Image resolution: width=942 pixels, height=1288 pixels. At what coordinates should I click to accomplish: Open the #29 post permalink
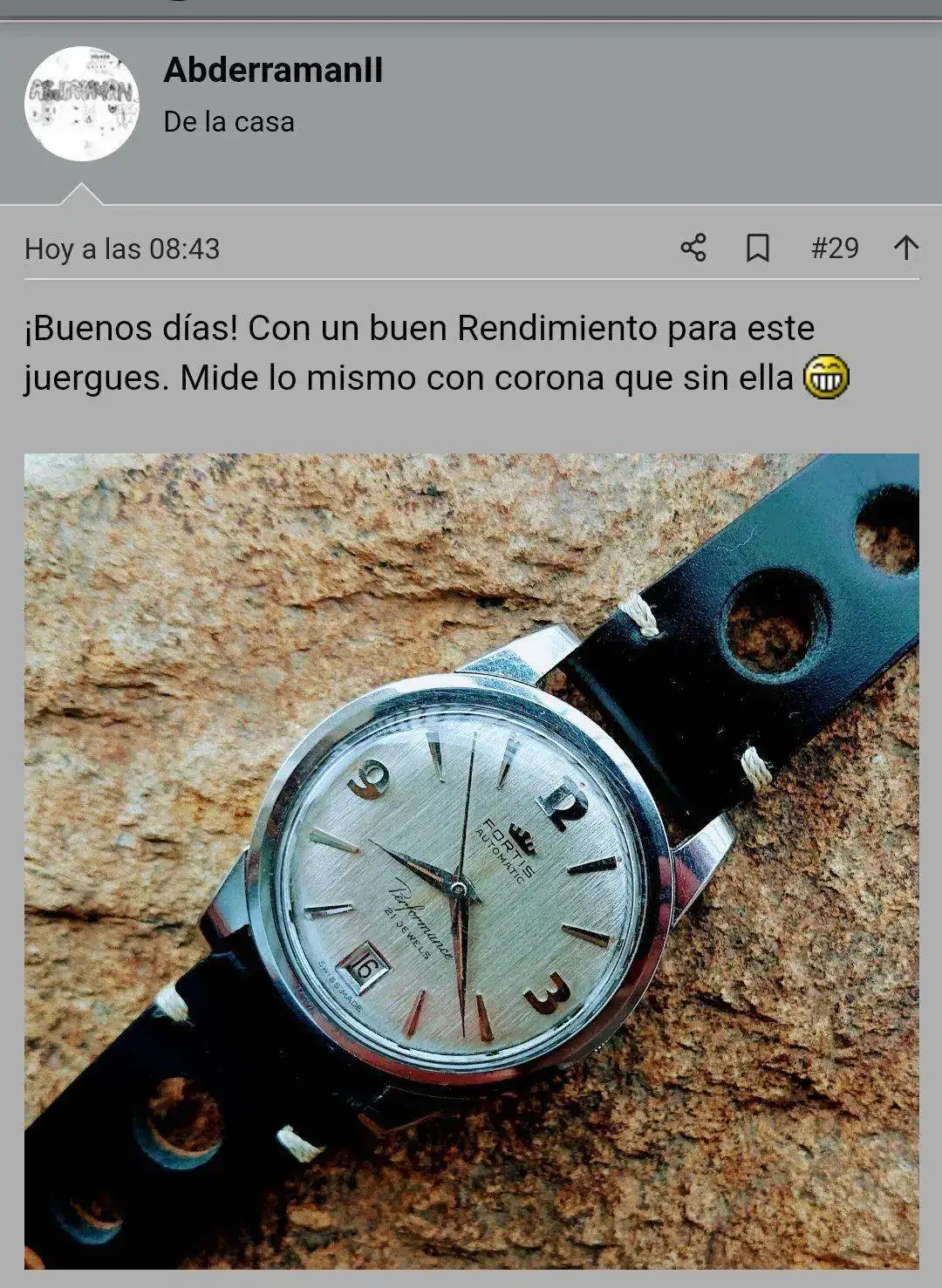tap(835, 249)
